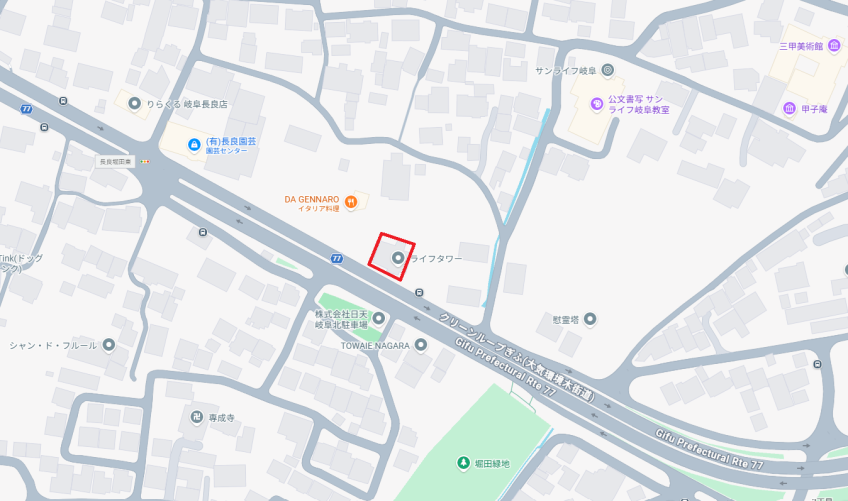
Task: Tap the (有)長良園芸 shop marker
Action: click(194, 146)
